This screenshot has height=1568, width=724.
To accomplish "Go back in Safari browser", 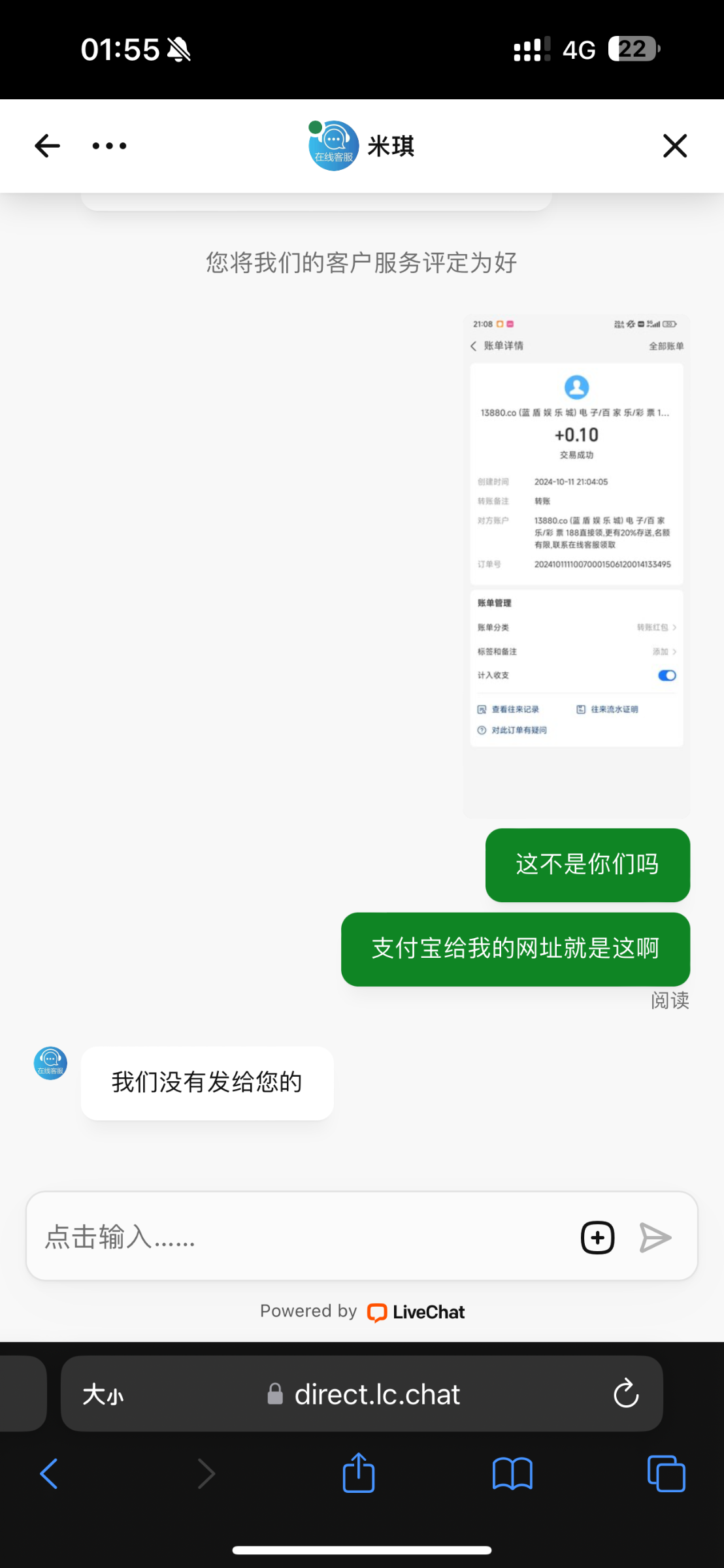I will (x=49, y=1474).
